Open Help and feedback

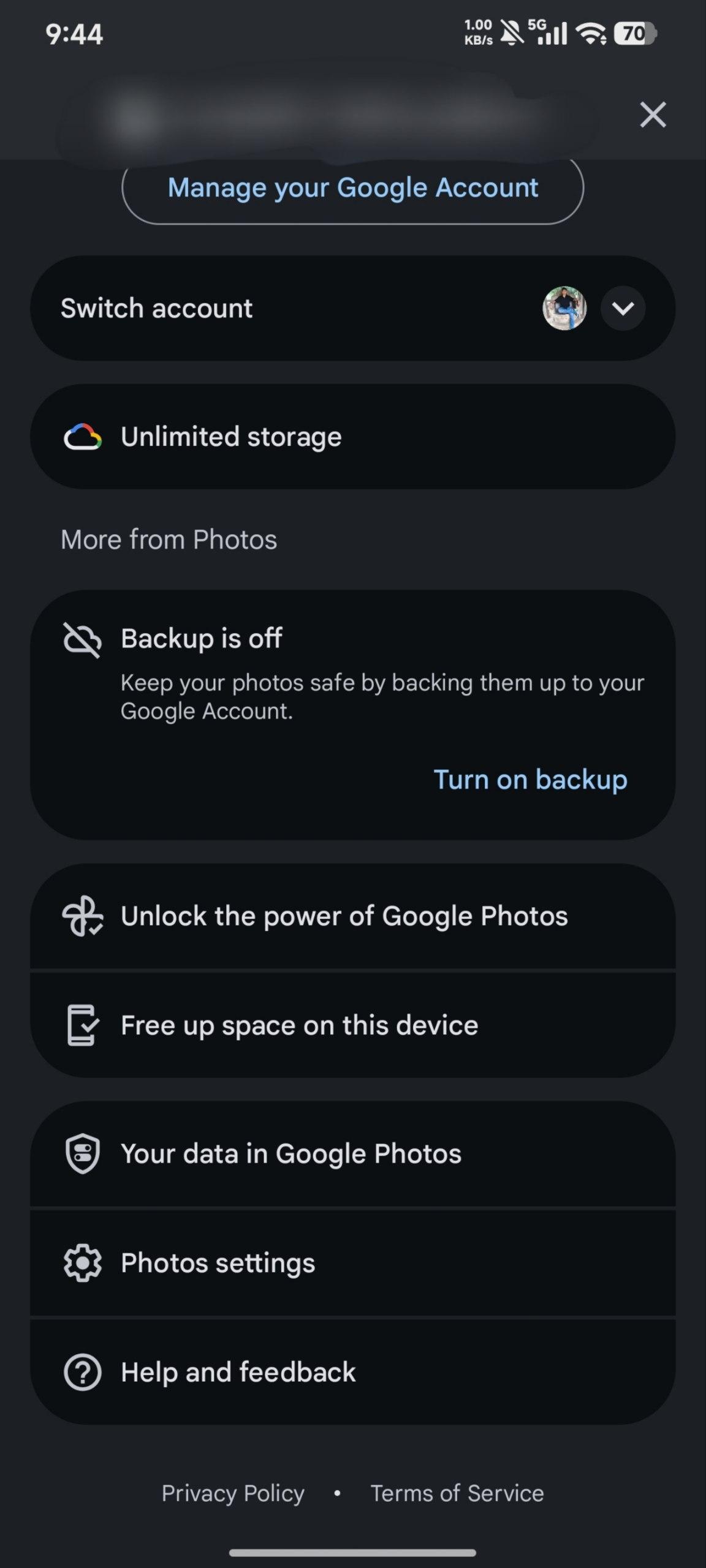point(352,1372)
